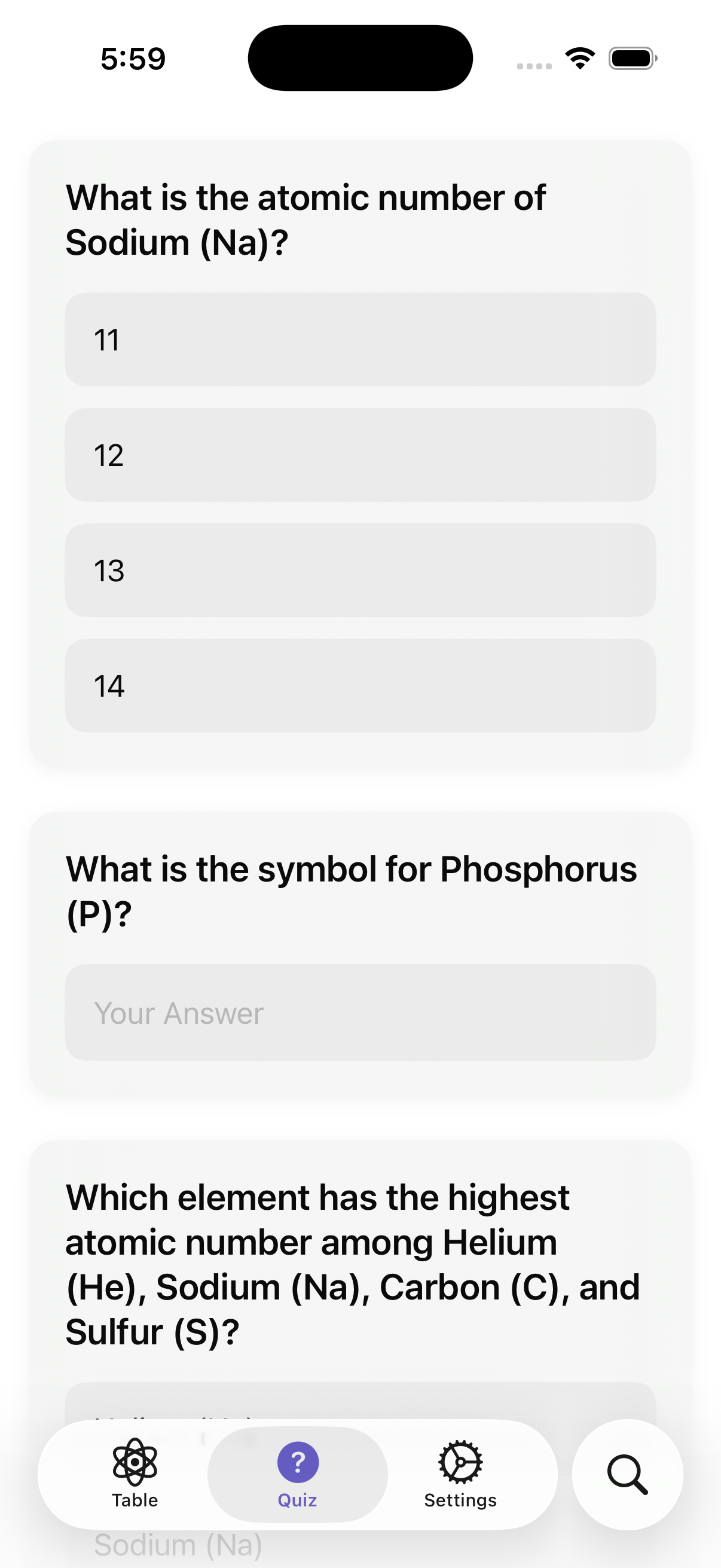Screen dimensions: 721x1568
Task: Focus the Your Answer field for Phosphorus
Action: (x=360, y=1012)
